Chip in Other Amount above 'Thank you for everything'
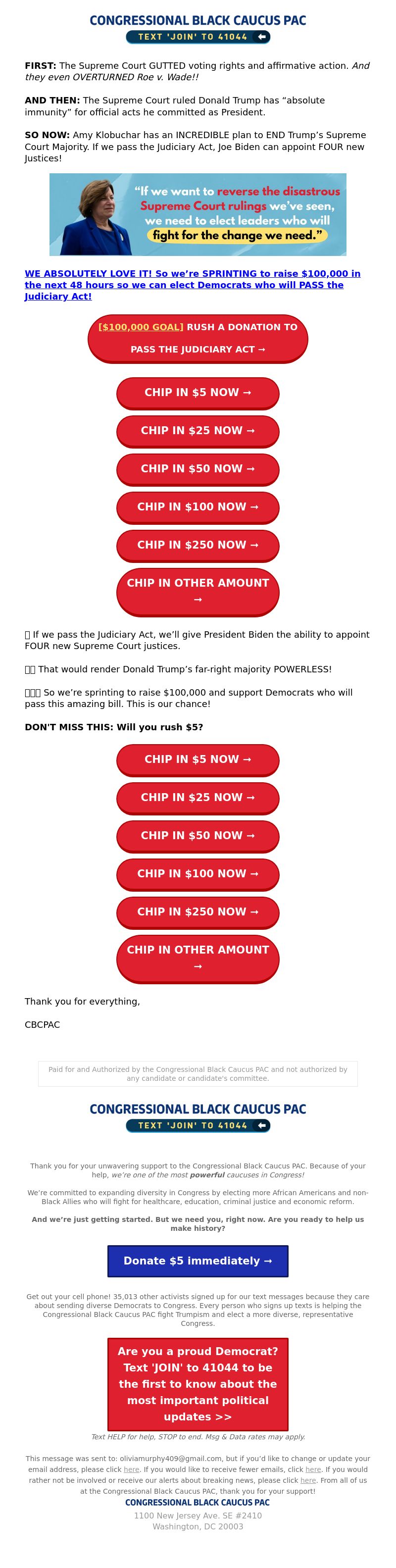The height and width of the screenshot is (1568, 396). 198,958
